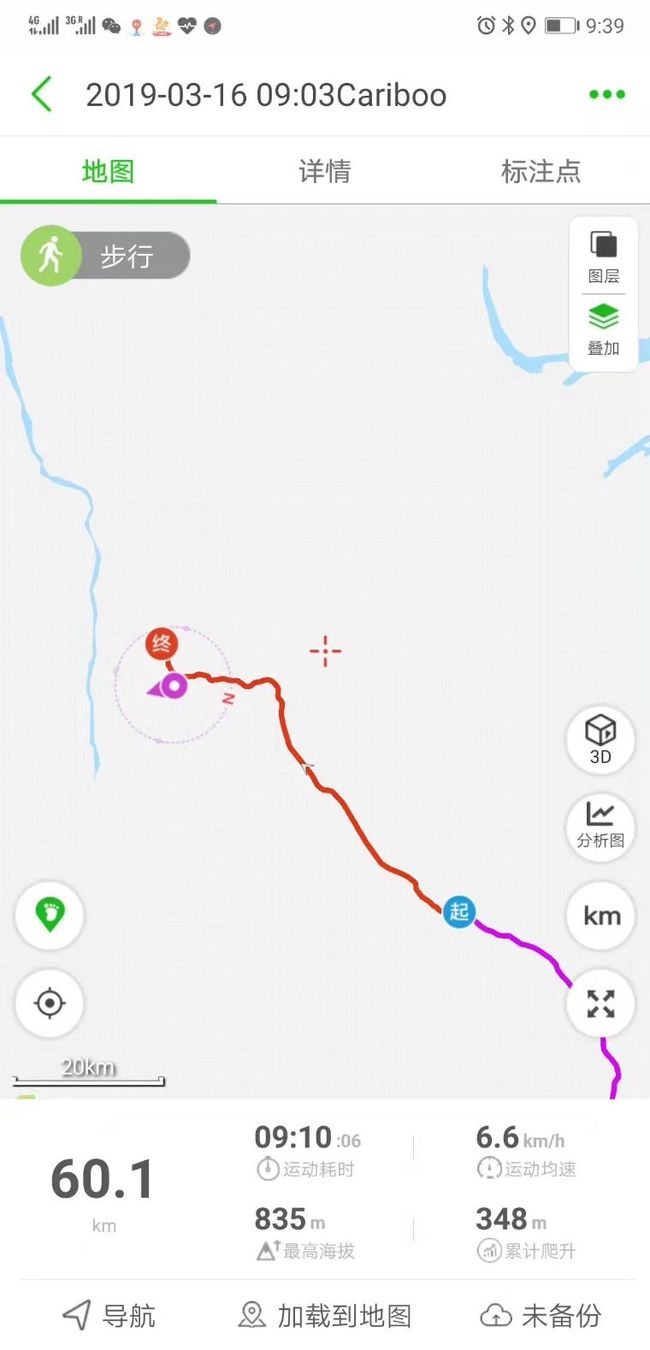The height and width of the screenshot is (1350, 650).
Task: Open the three-dot overflow menu
Action: [x=607, y=95]
